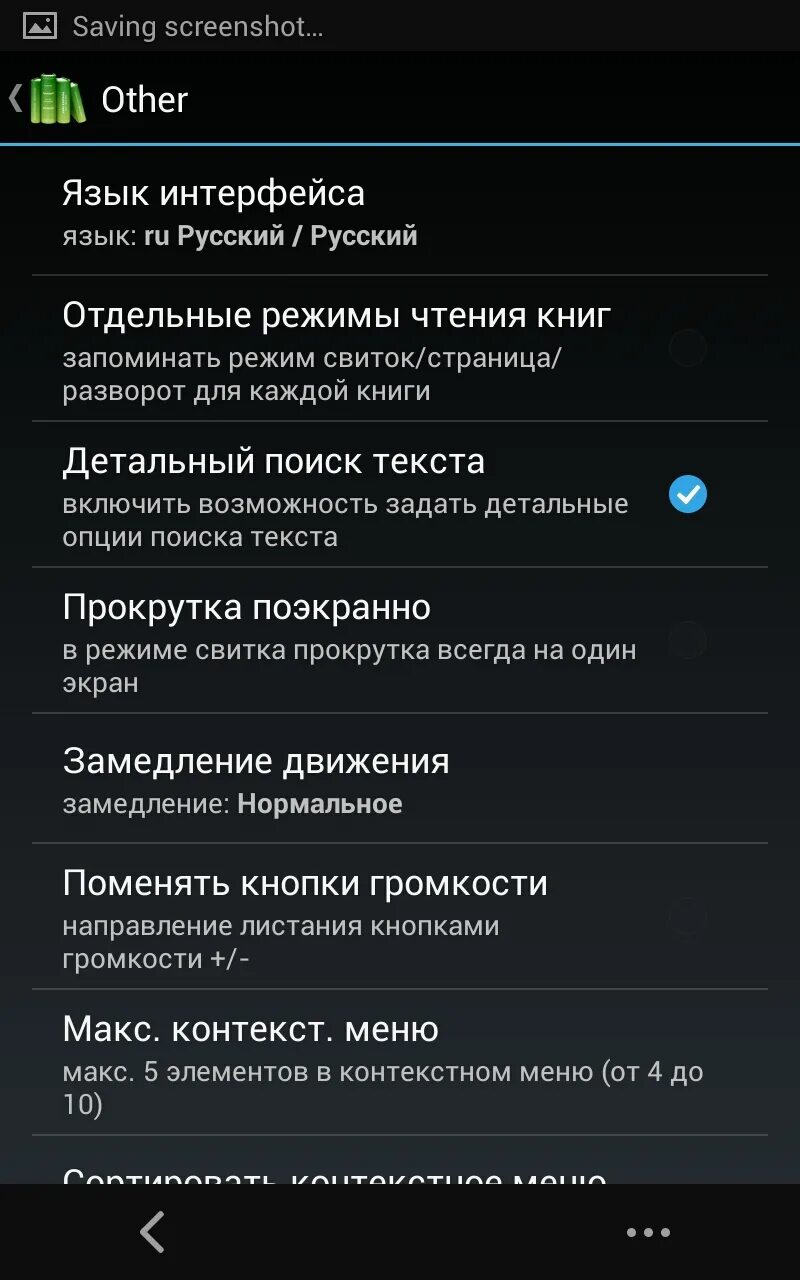The height and width of the screenshot is (1280, 800).
Task: Enable Поменять кнопки громкости checkbox
Action: pyautogui.click(x=687, y=916)
